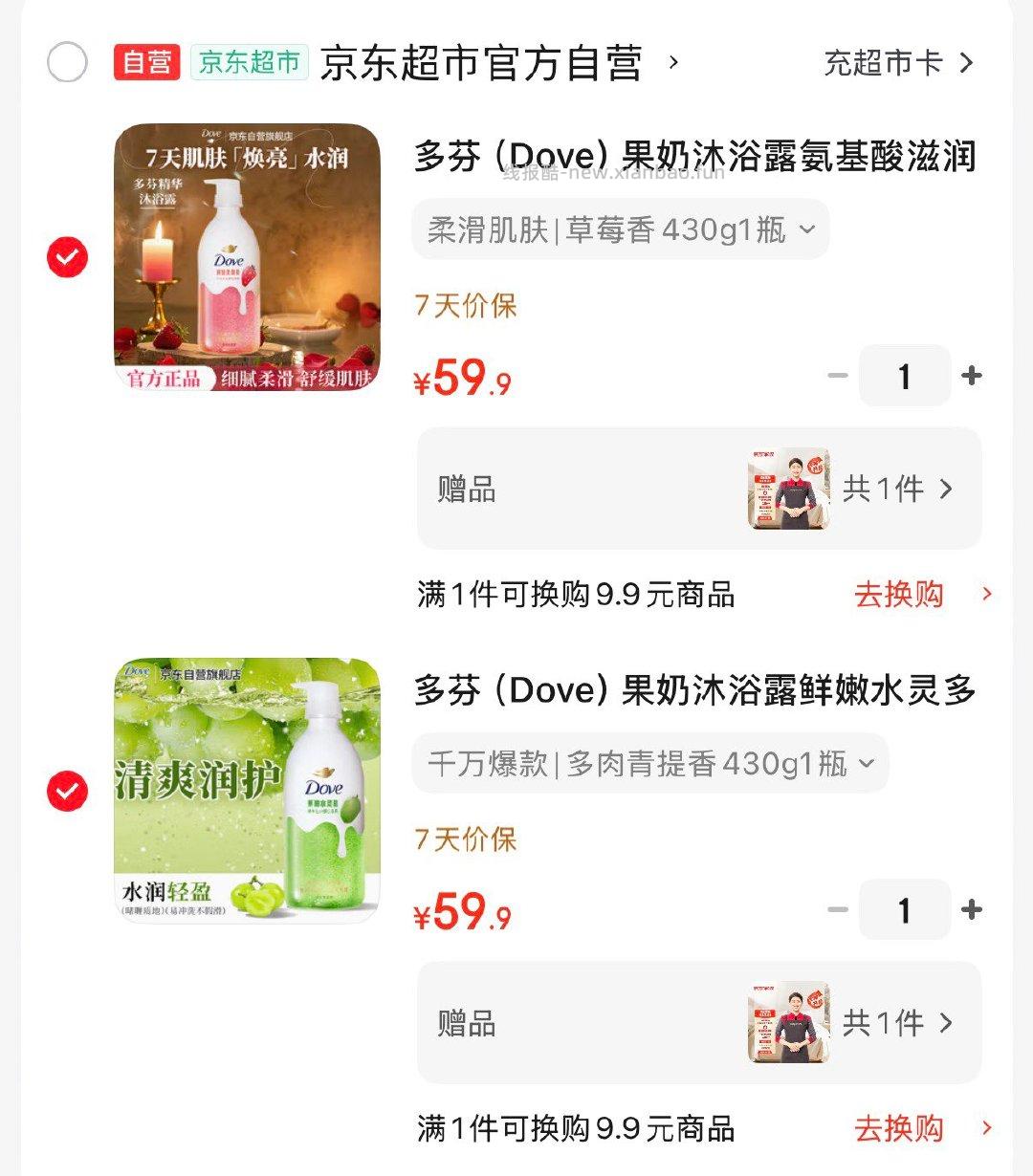
Task: Open the strawberry Dove product title
Action: [696, 156]
